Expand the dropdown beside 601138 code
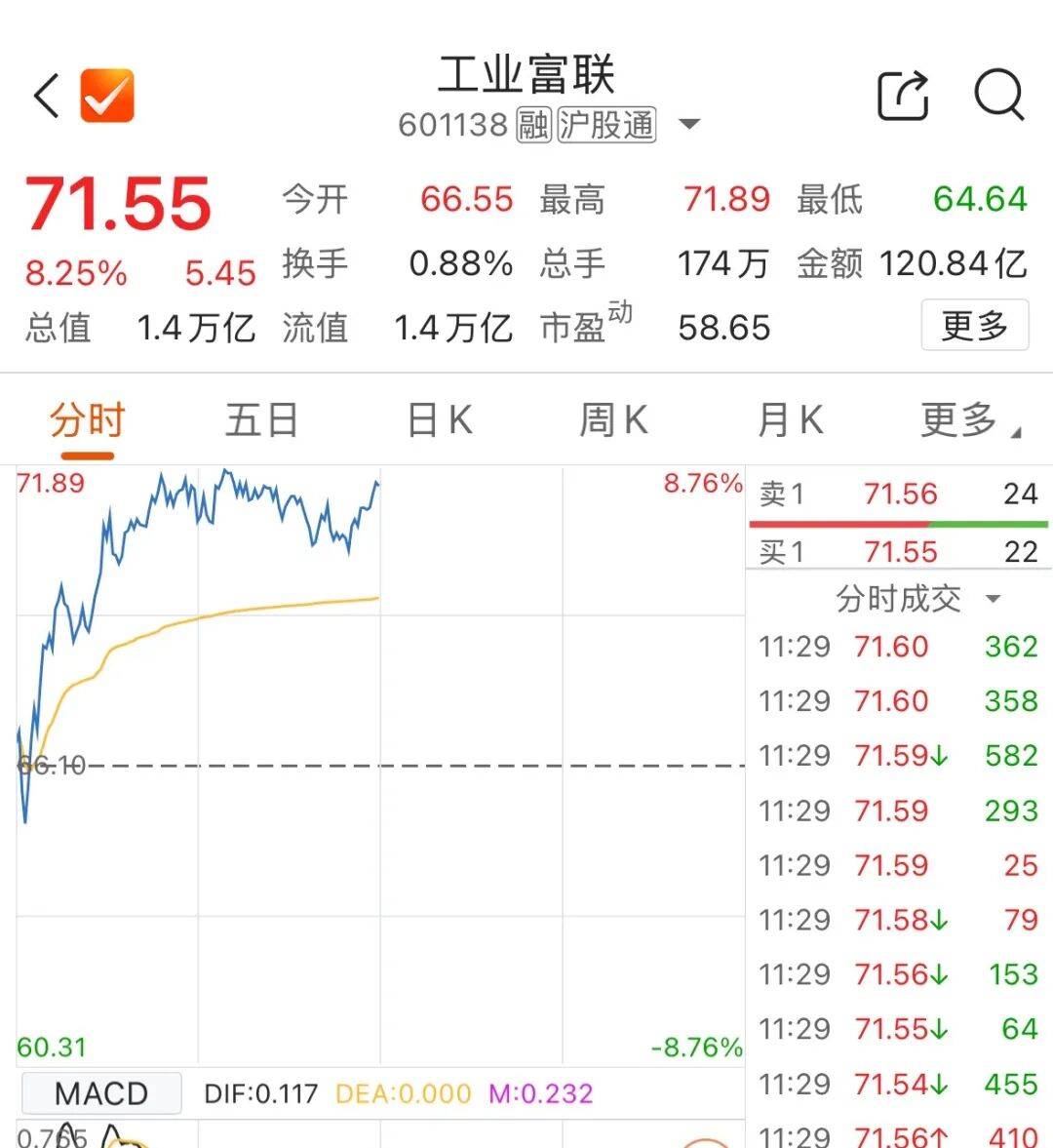The image size is (1053, 1148). [689, 125]
